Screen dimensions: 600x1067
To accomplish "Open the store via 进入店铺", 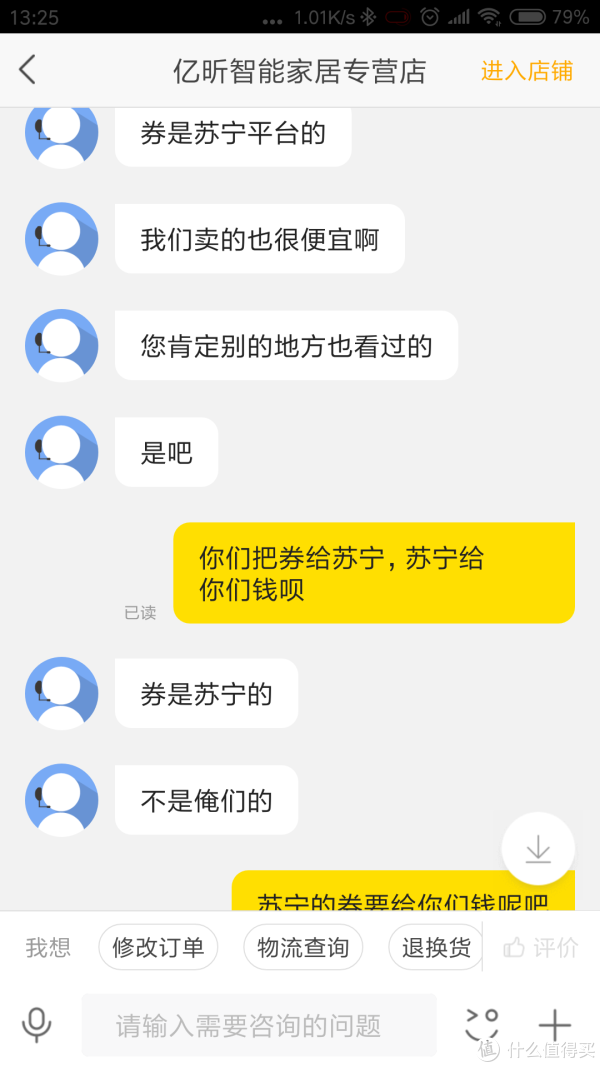I will click(x=527, y=71).
